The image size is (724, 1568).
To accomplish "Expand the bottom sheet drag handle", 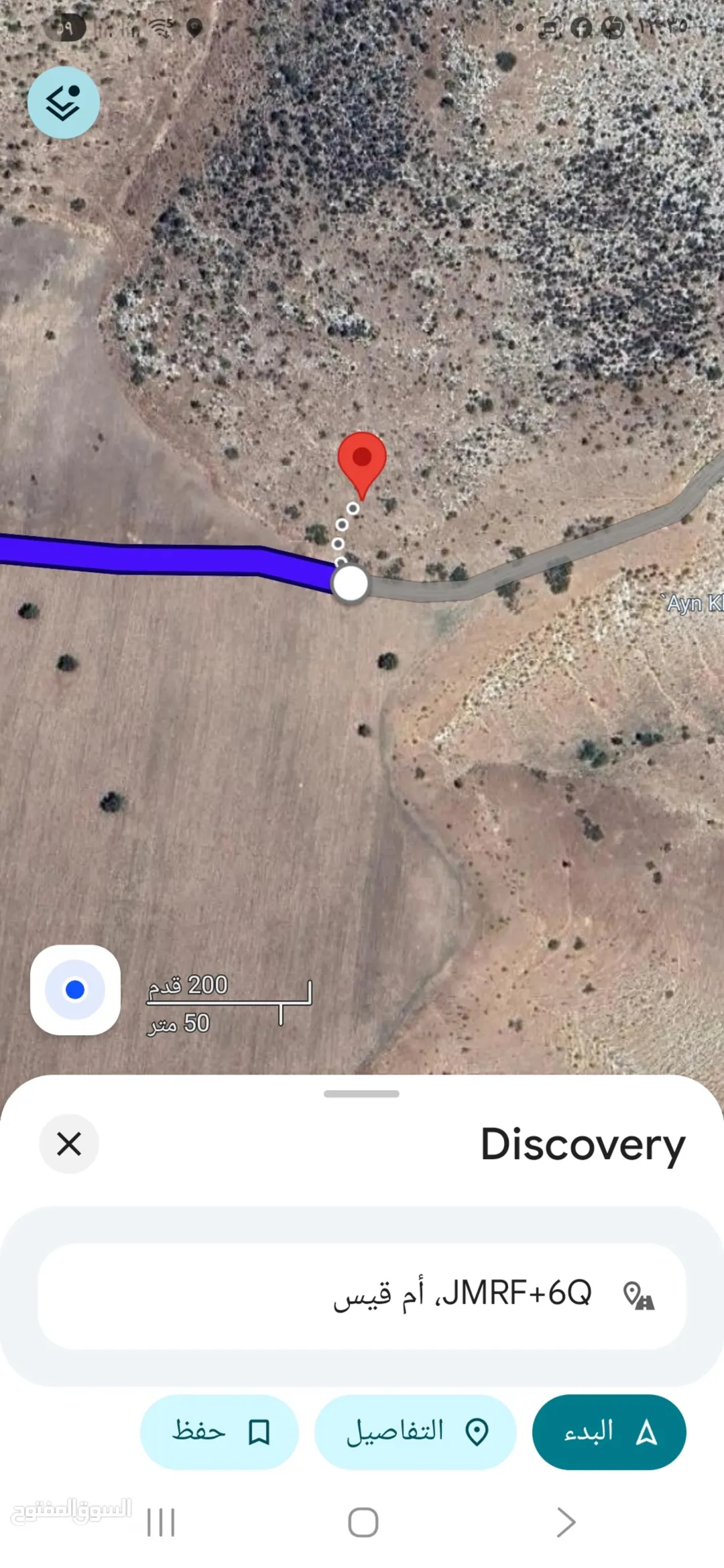I will coord(361,1093).
